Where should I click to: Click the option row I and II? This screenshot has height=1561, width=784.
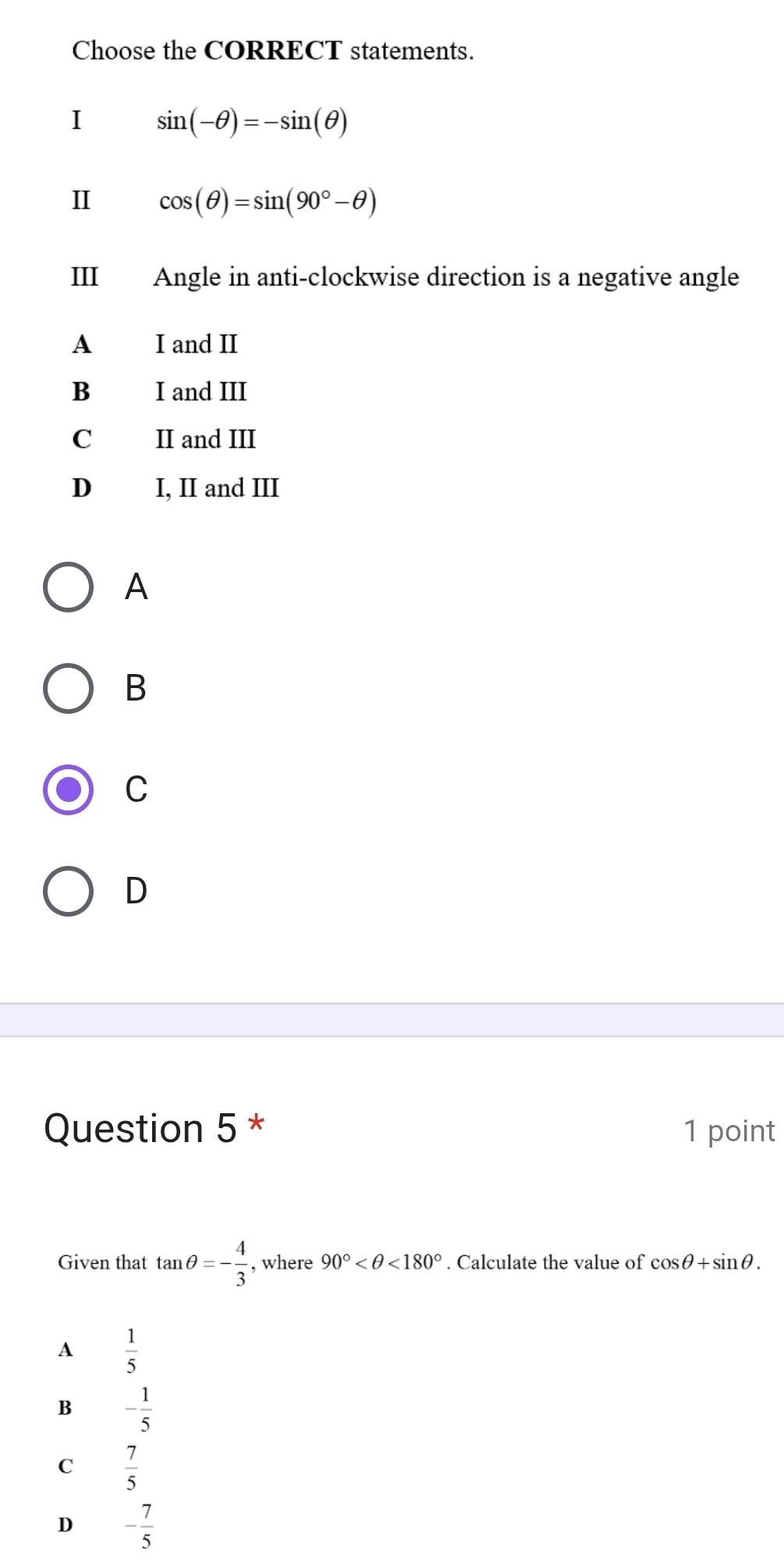coord(197,344)
